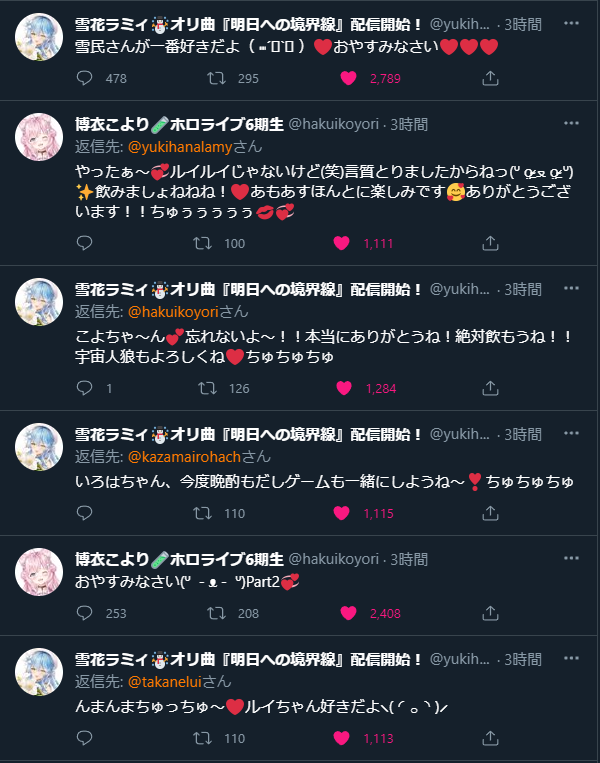Reply to the 雪民さんが一番好きだよ tweet
The image size is (600, 763).
[85, 78]
